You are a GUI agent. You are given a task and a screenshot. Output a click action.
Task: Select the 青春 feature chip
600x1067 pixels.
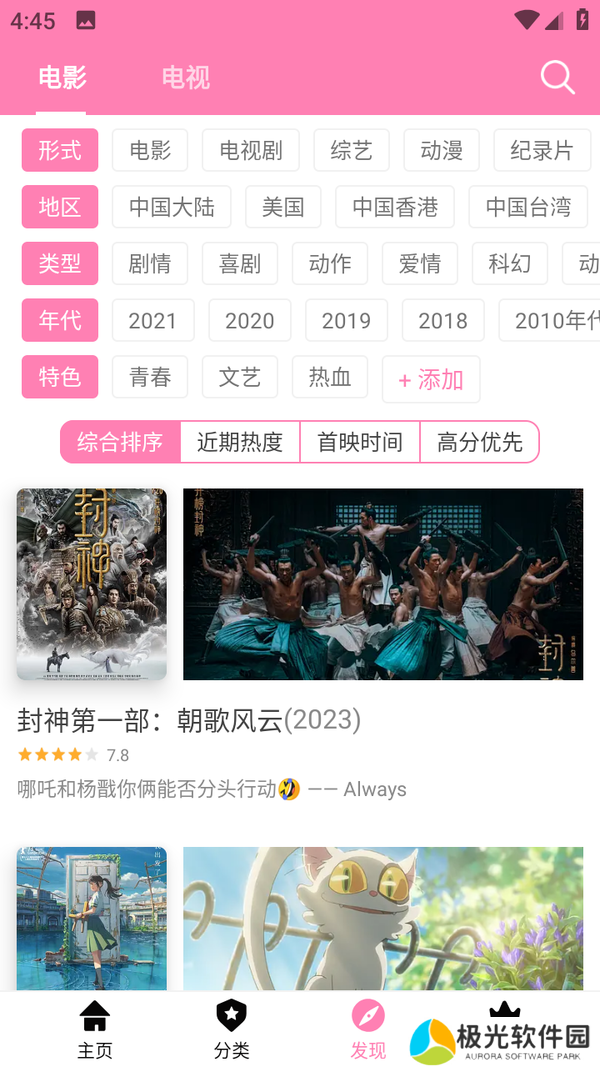[x=150, y=377]
